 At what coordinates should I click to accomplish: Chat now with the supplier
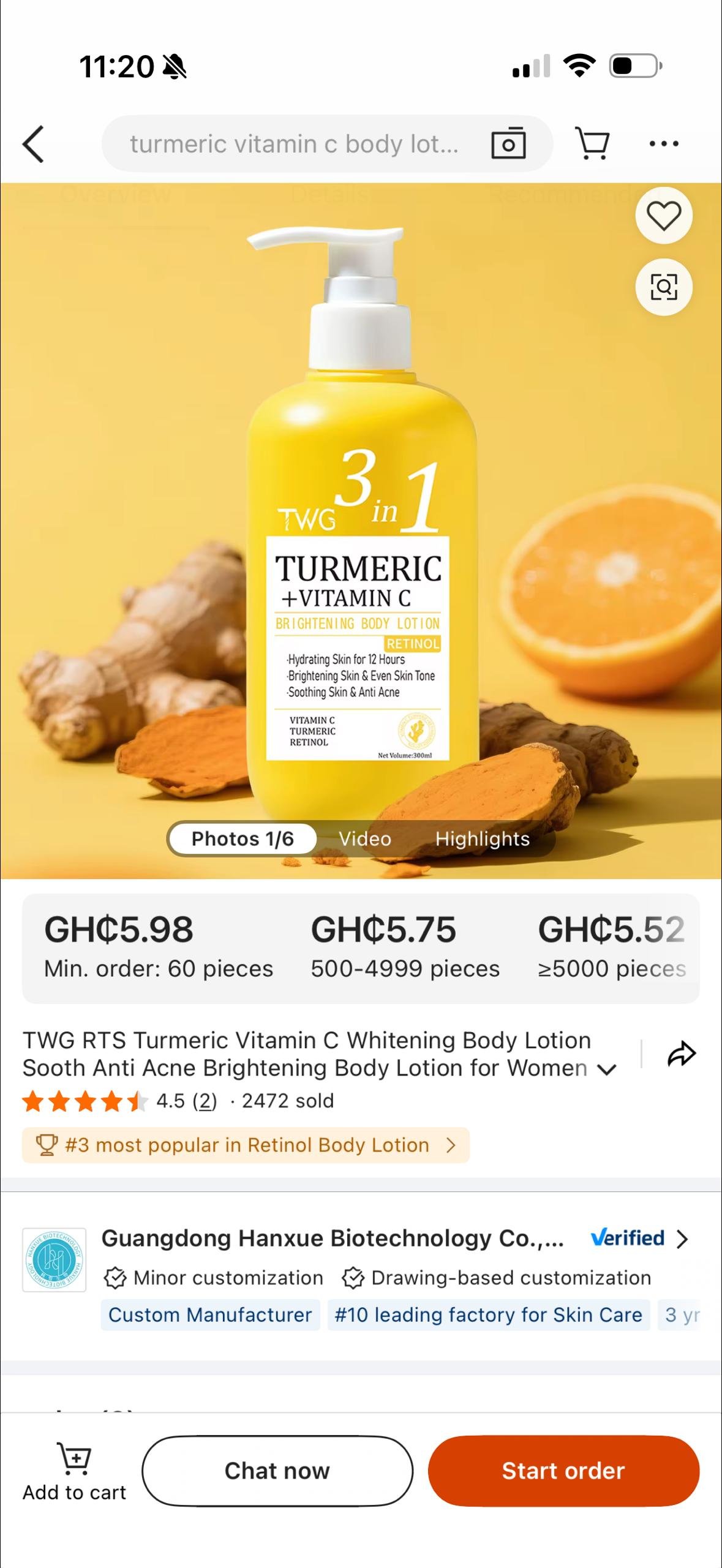[277, 1471]
